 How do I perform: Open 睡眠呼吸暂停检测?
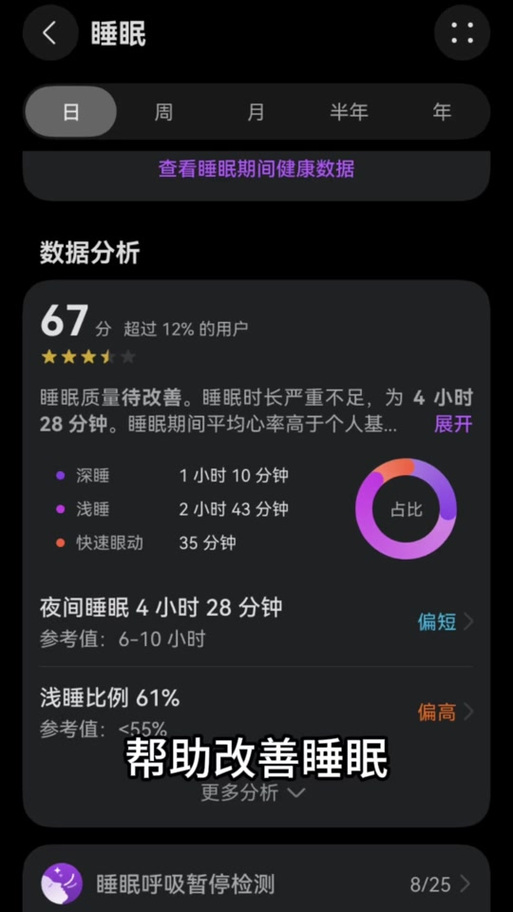coord(256,884)
